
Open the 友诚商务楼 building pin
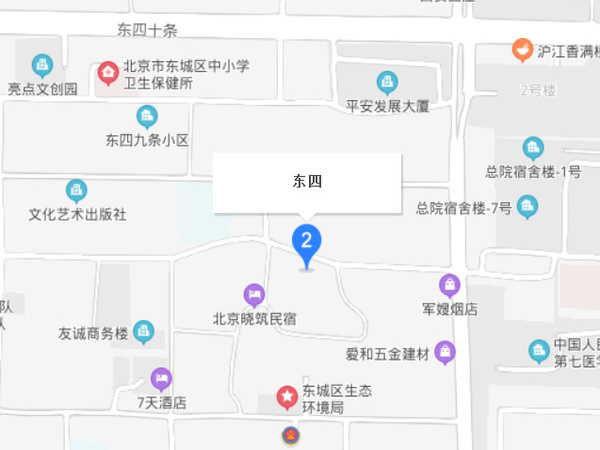click(144, 331)
